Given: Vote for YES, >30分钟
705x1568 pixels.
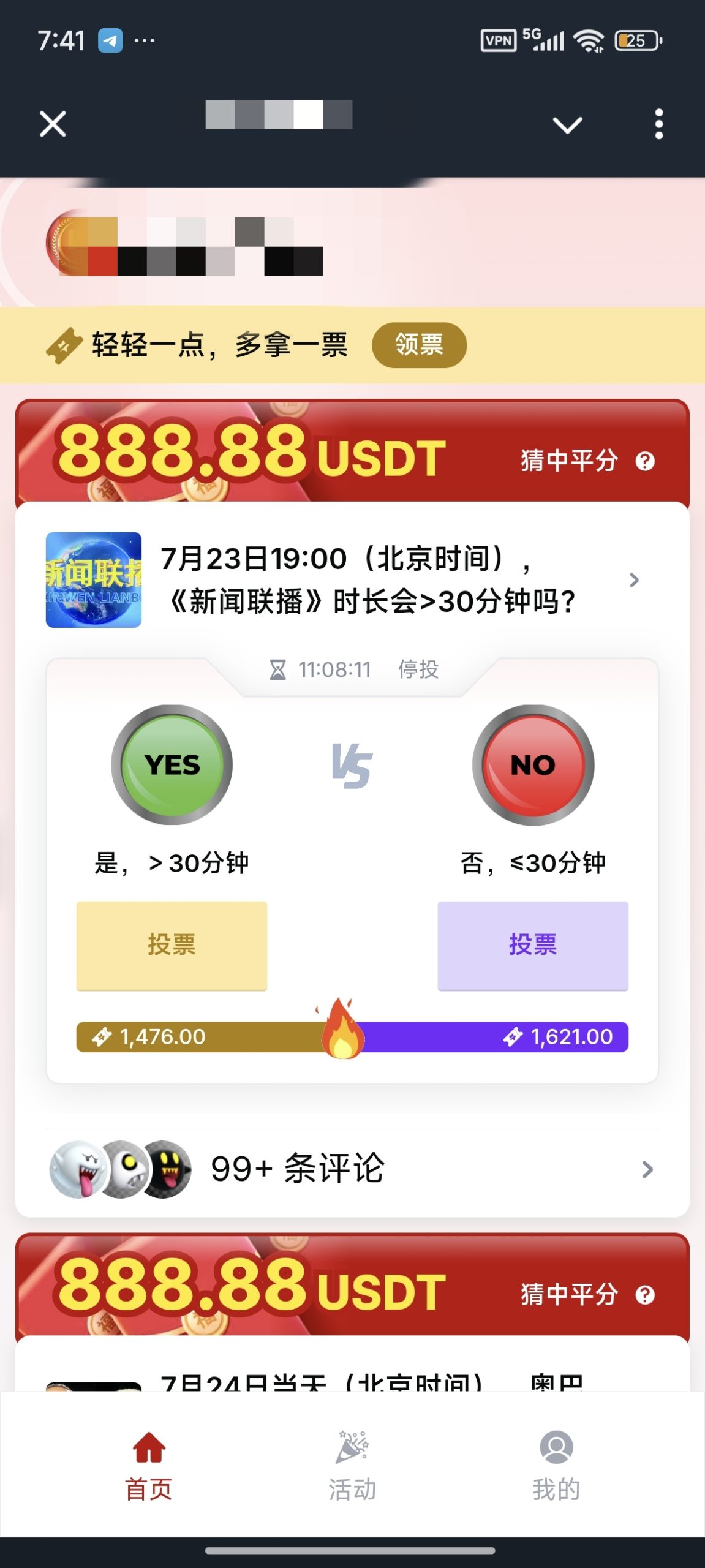Looking at the screenshot, I should pos(172,944).
